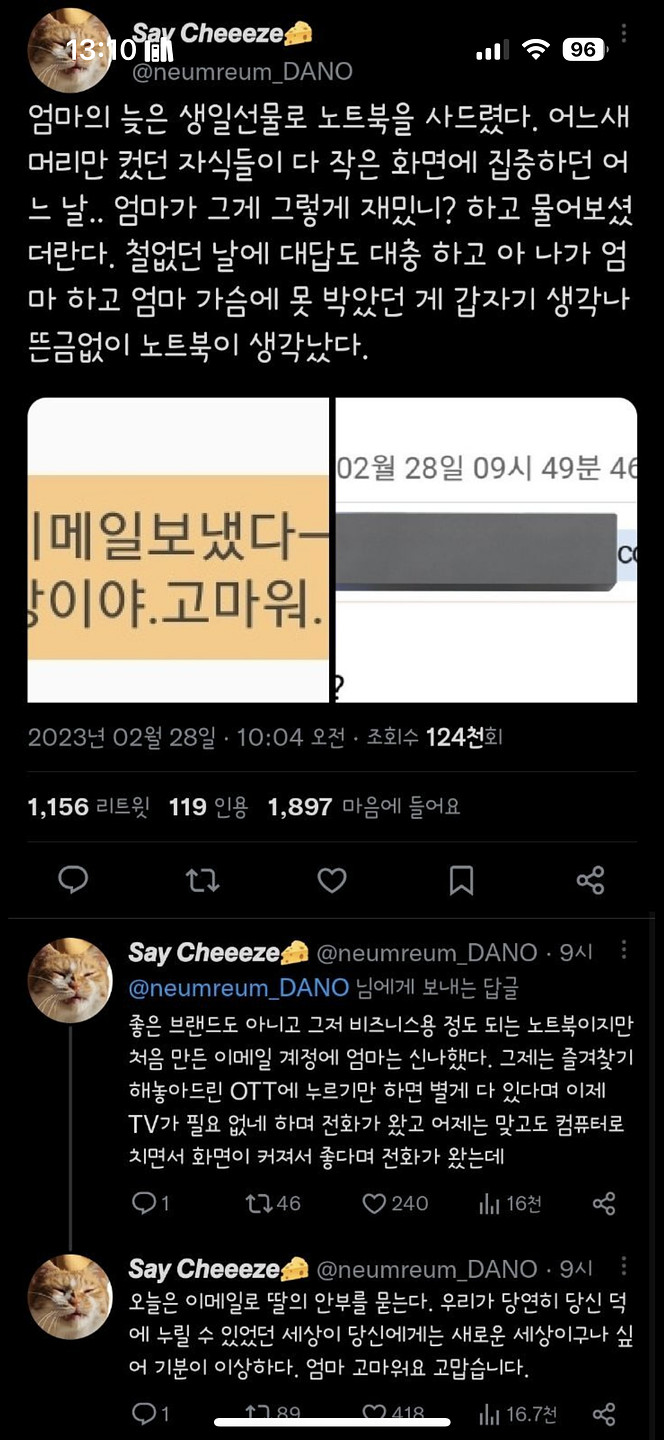This screenshot has width=664, height=1440.
Task: Share the reply that starts with 오늘은 이메일로
Action: pyautogui.click(x=604, y=1414)
